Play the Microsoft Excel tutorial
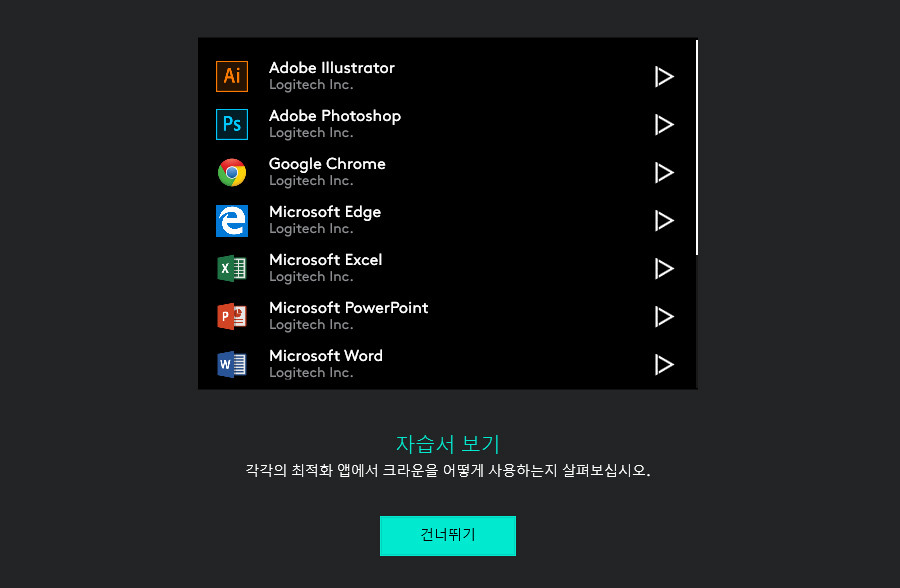 tap(664, 269)
